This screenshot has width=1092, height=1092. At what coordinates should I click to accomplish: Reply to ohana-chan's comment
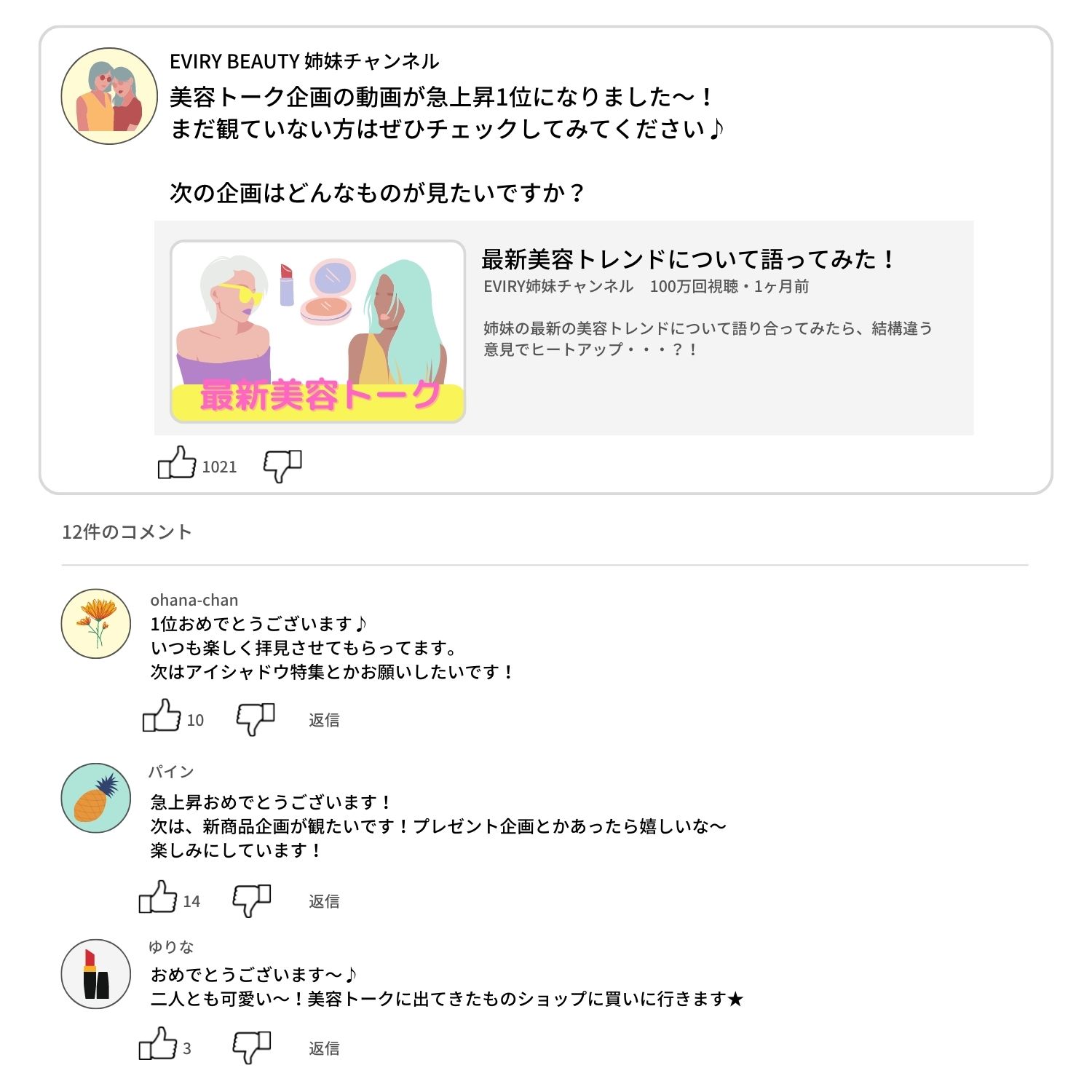[x=324, y=720]
